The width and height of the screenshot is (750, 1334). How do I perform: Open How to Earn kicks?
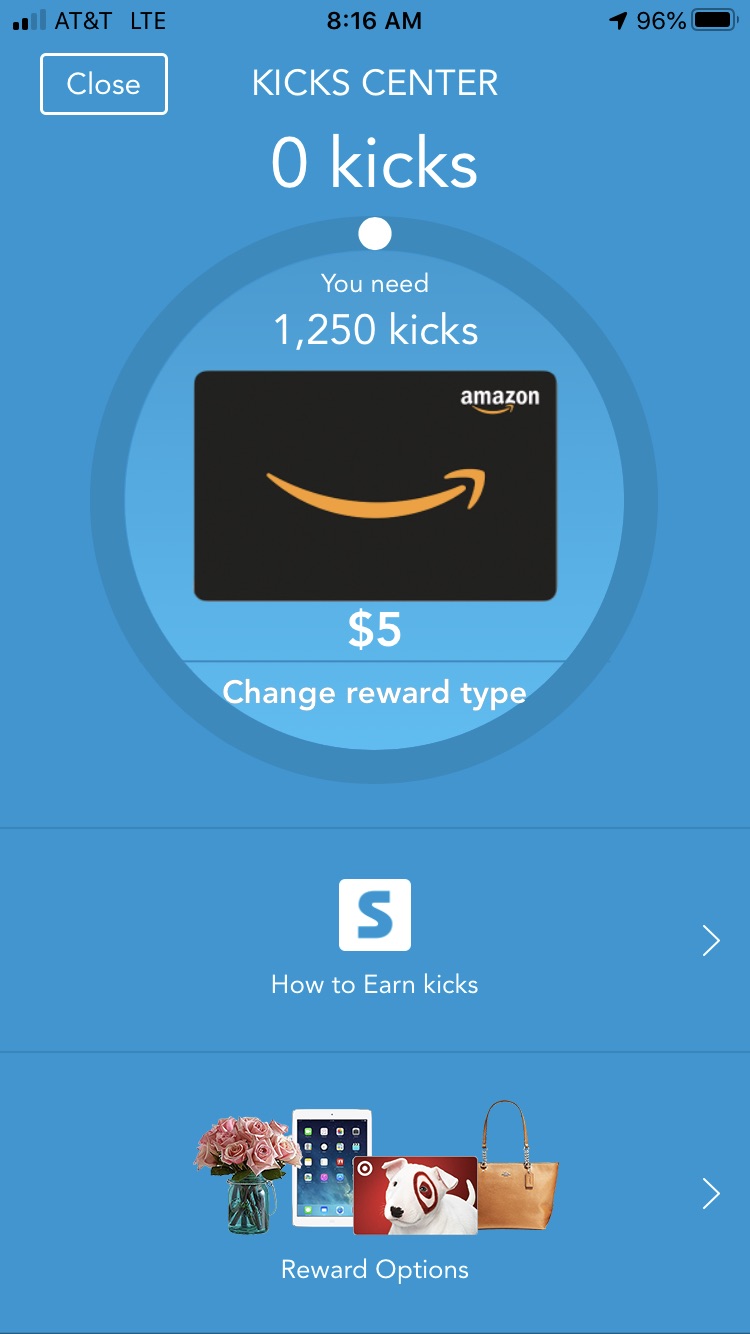click(374, 940)
